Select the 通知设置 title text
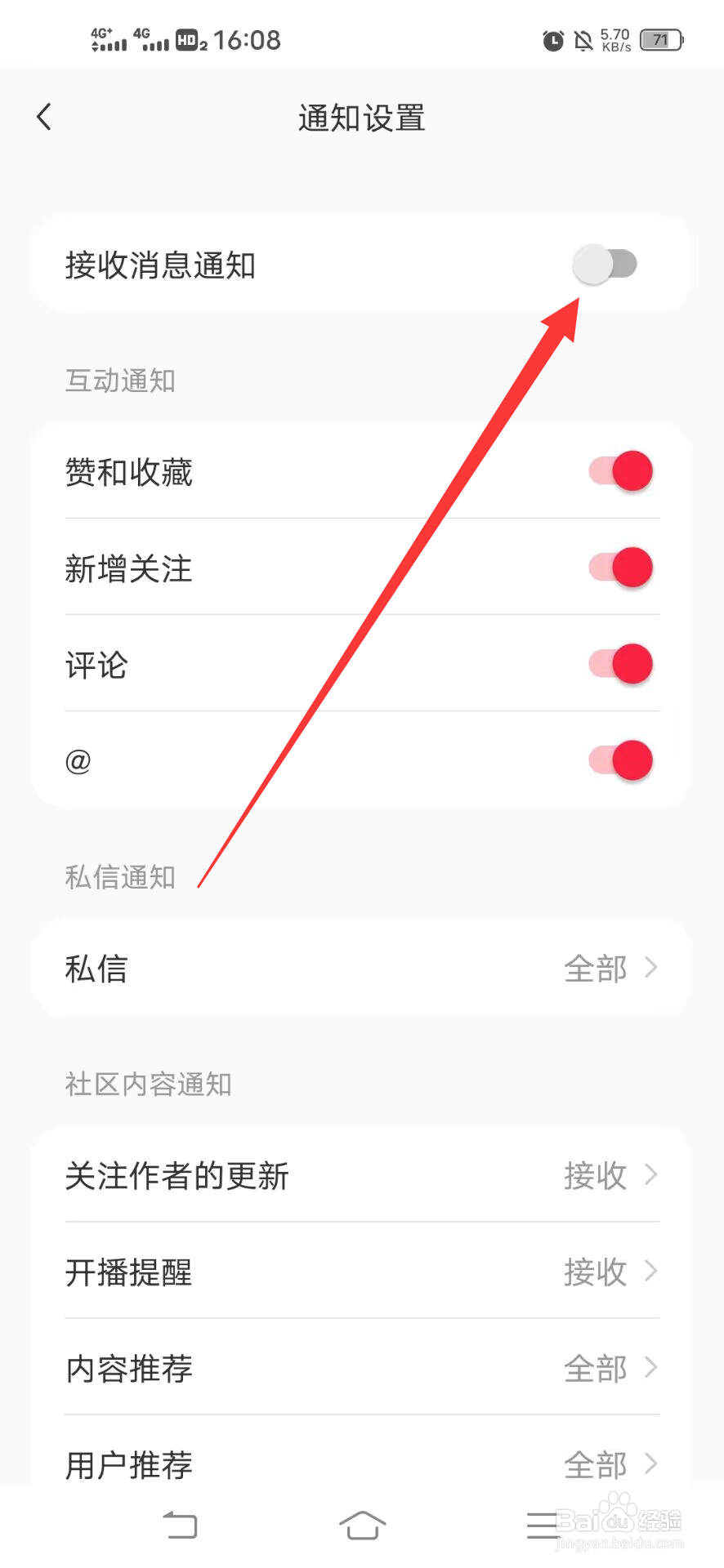The width and height of the screenshot is (724, 1568). [x=360, y=118]
